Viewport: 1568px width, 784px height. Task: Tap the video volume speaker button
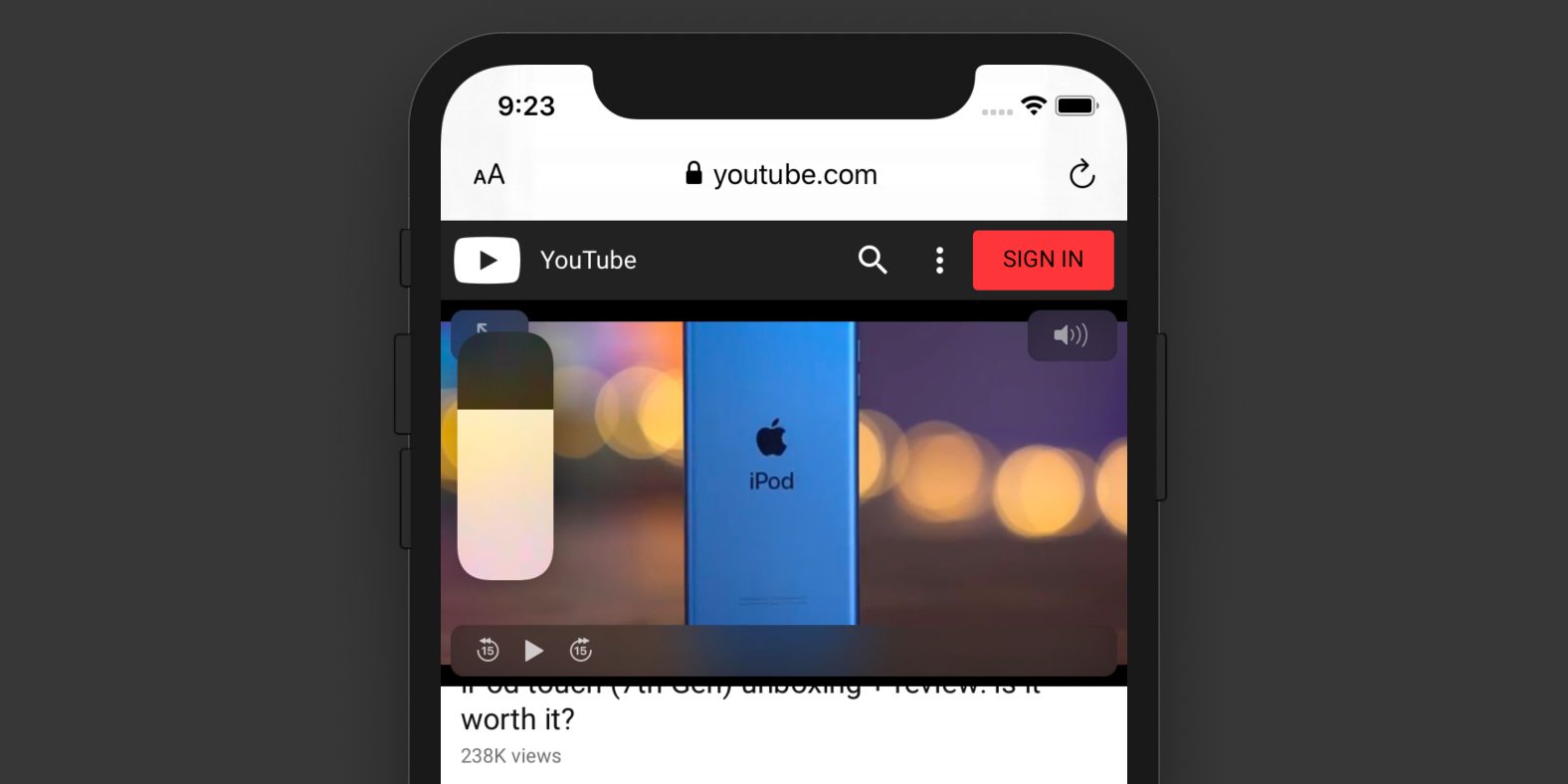tap(1071, 335)
